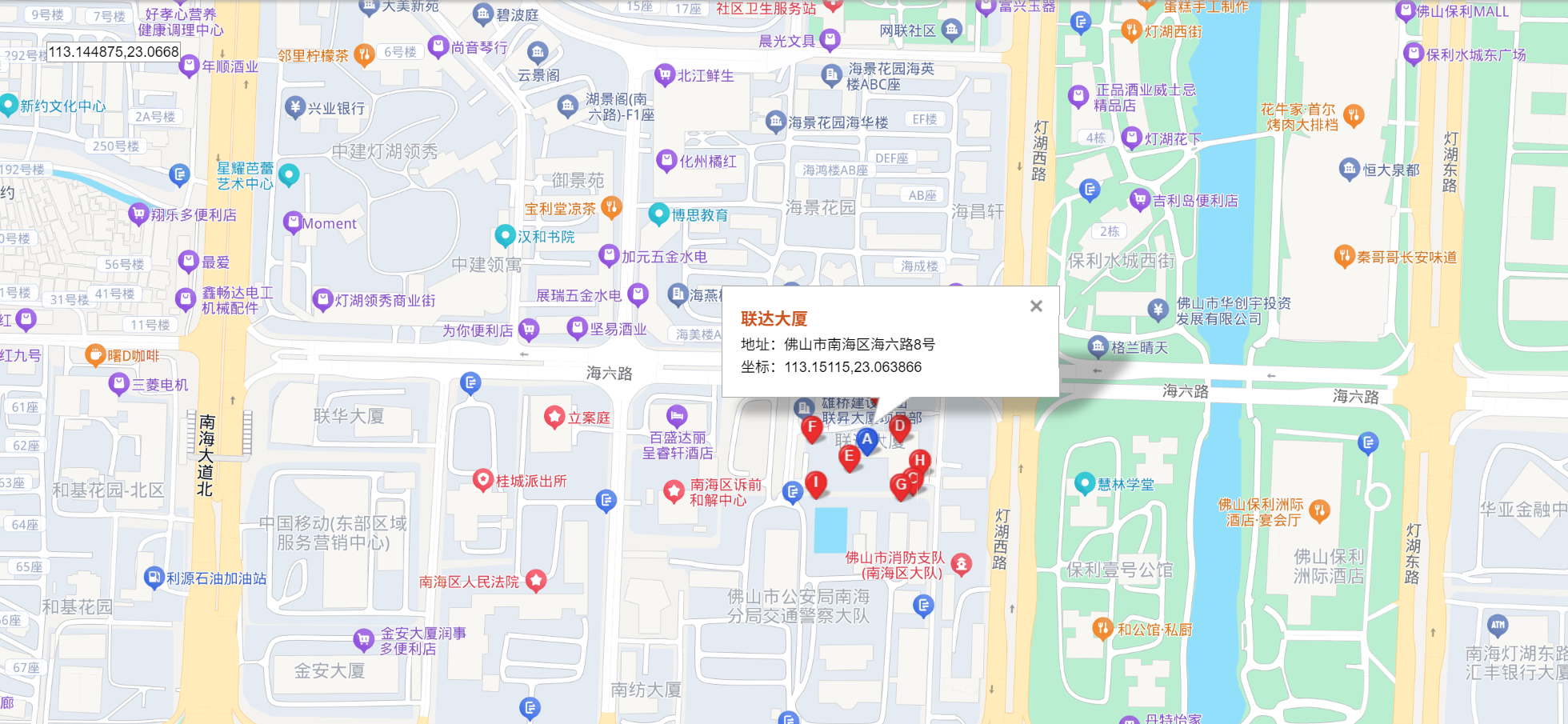Select the 兴业银行 bank marker
1568x724 pixels.
tap(295, 107)
